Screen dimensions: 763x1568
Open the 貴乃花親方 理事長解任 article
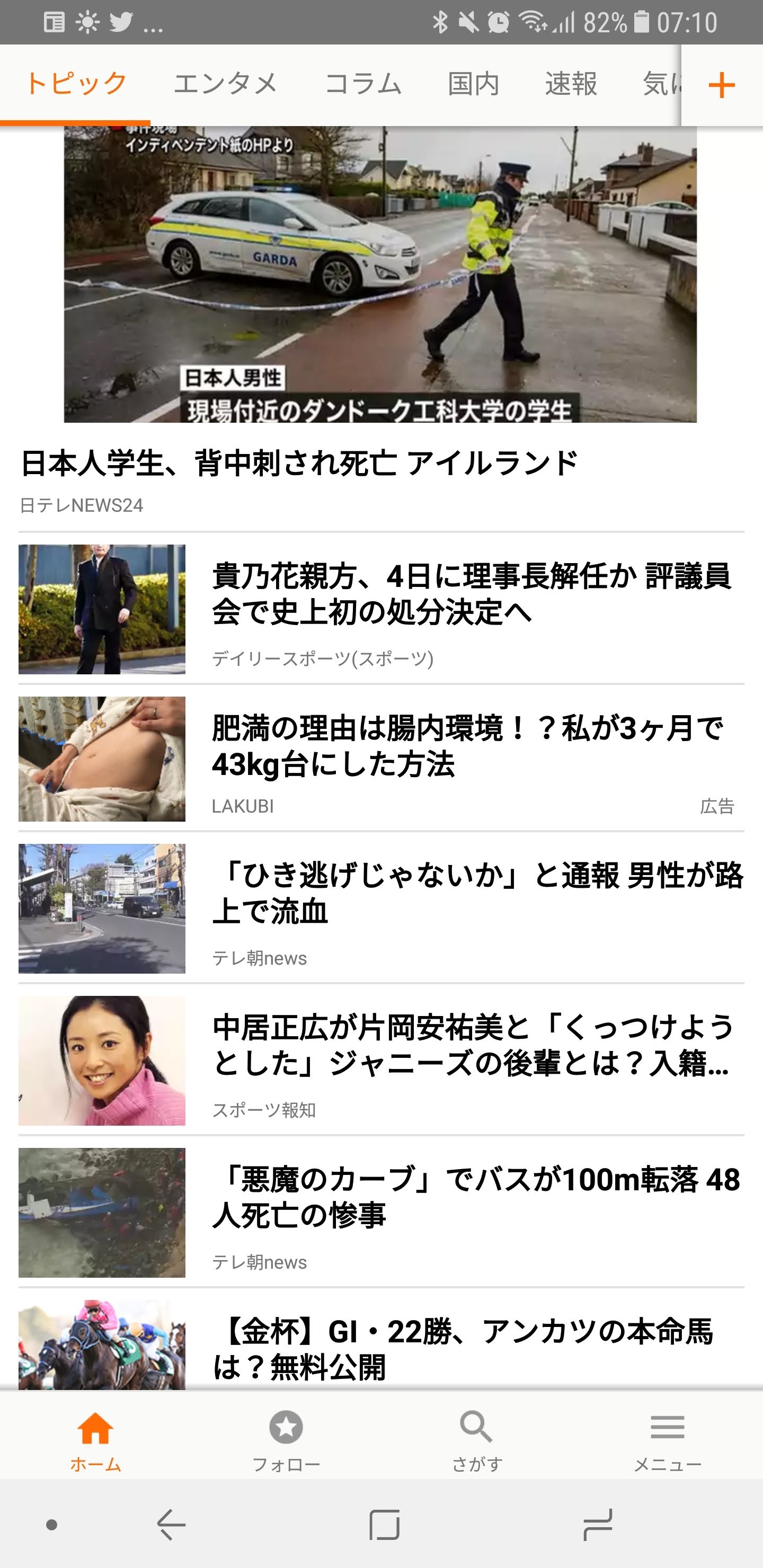(x=471, y=593)
